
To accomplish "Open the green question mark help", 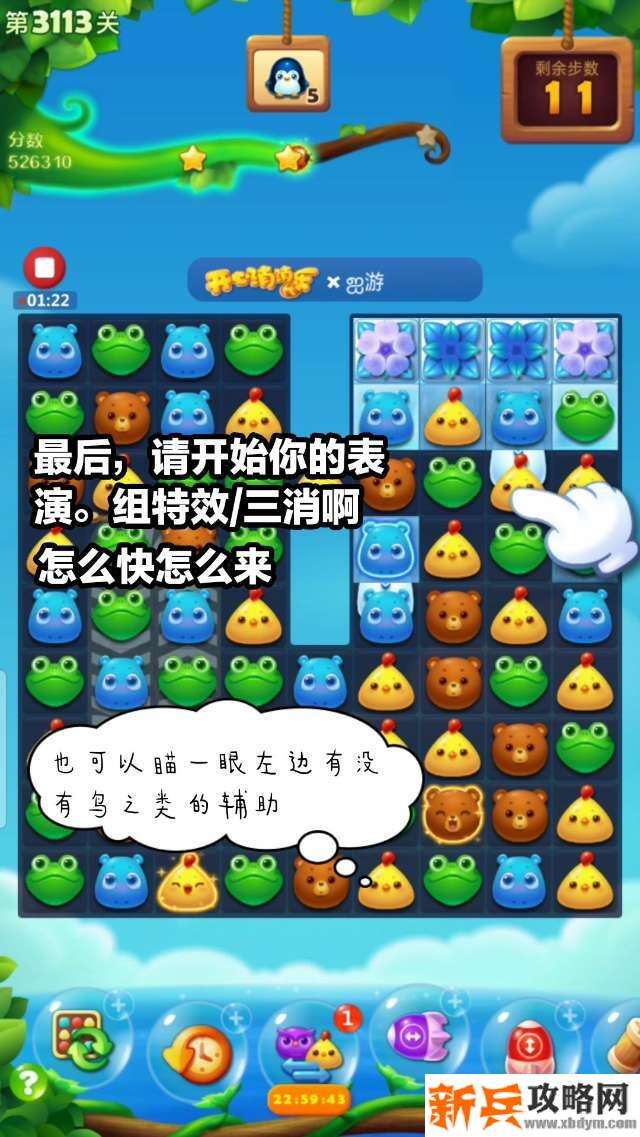I will tap(29, 1083).
